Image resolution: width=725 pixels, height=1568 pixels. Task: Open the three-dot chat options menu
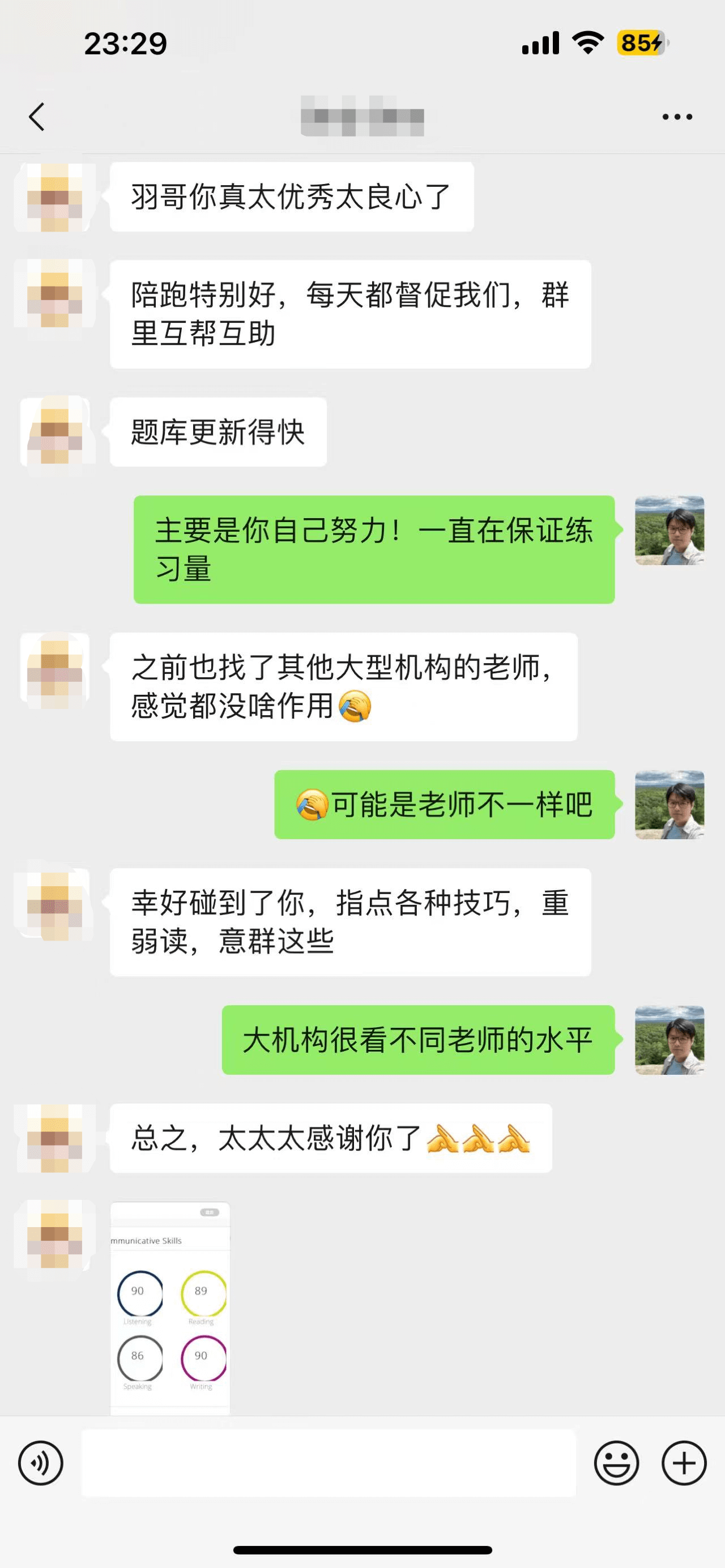(677, 116)
